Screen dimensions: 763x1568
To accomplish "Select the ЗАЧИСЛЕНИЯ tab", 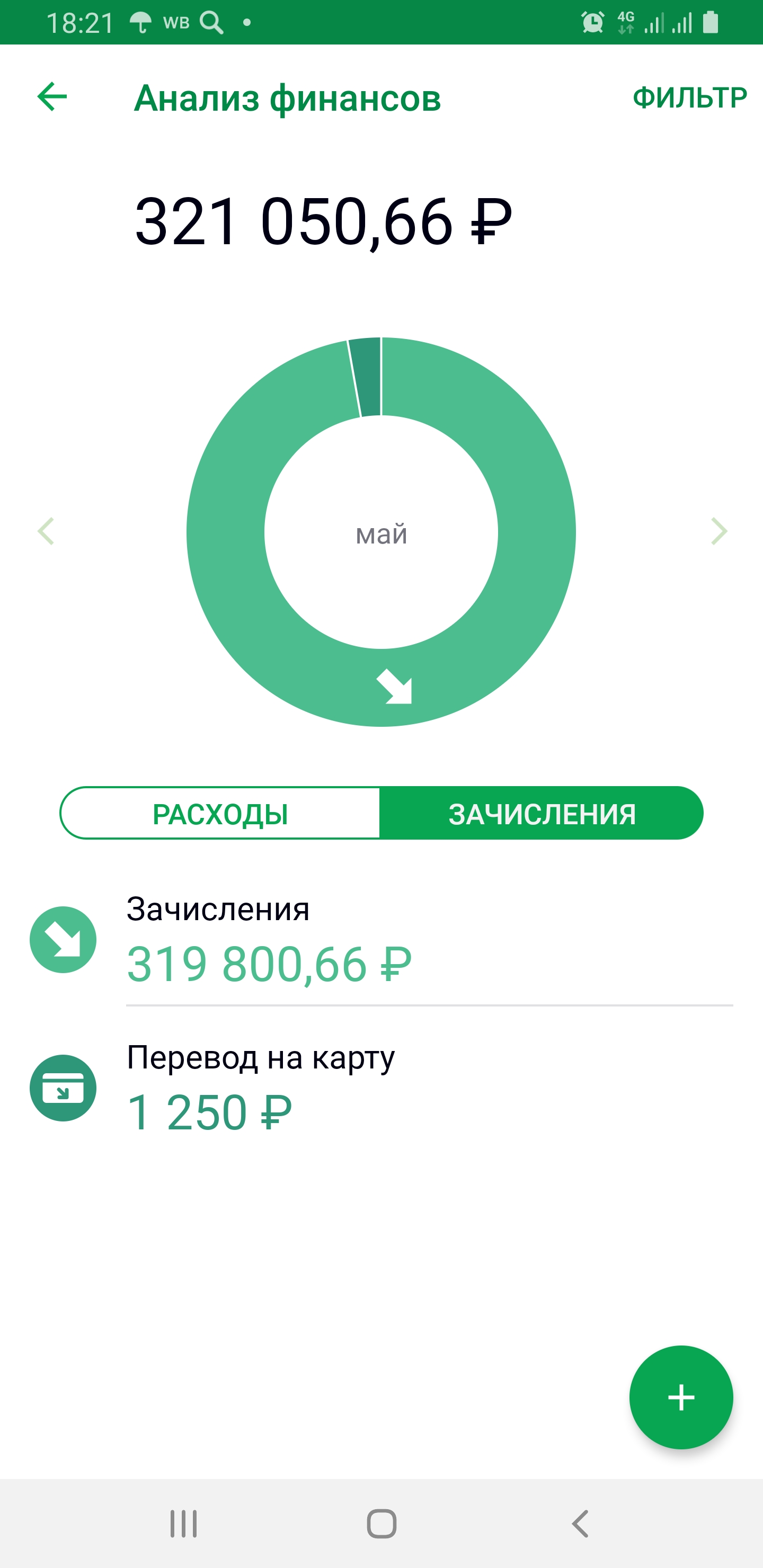I will pyautogui.click(x=542, y=813).
